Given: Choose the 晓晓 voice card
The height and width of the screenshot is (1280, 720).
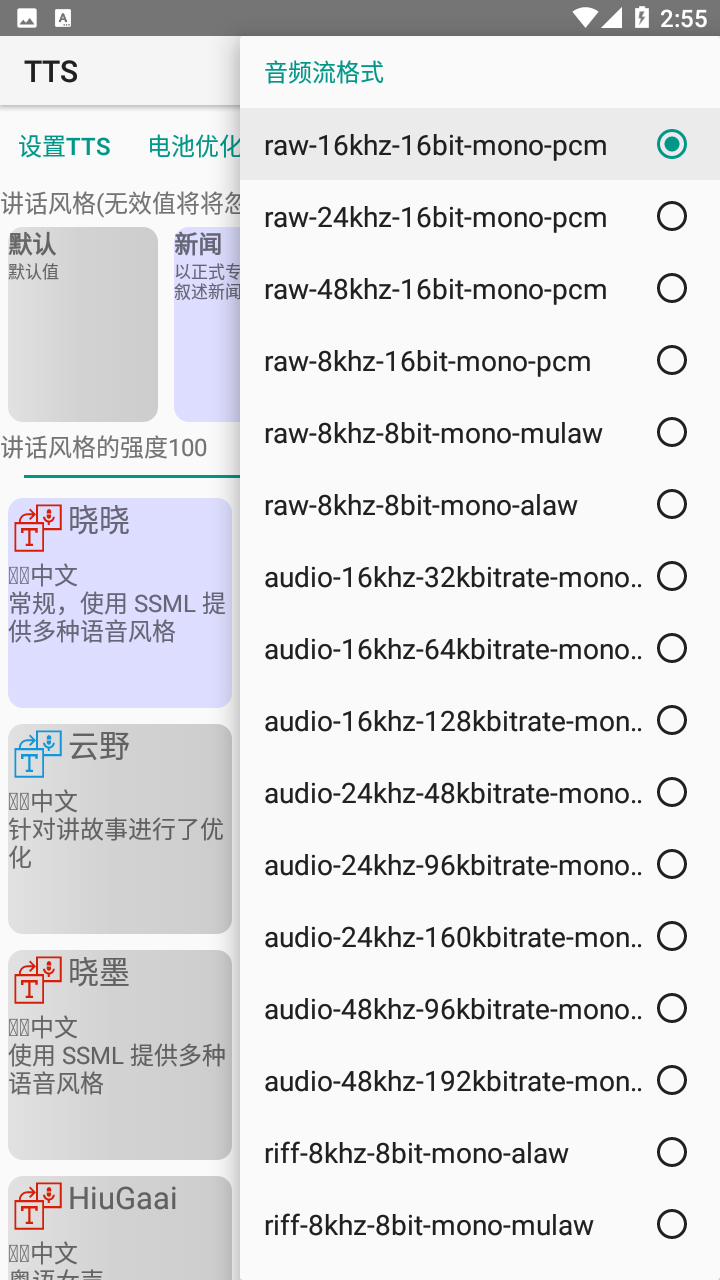Looking at the screenshot, I should pos(120,602).
